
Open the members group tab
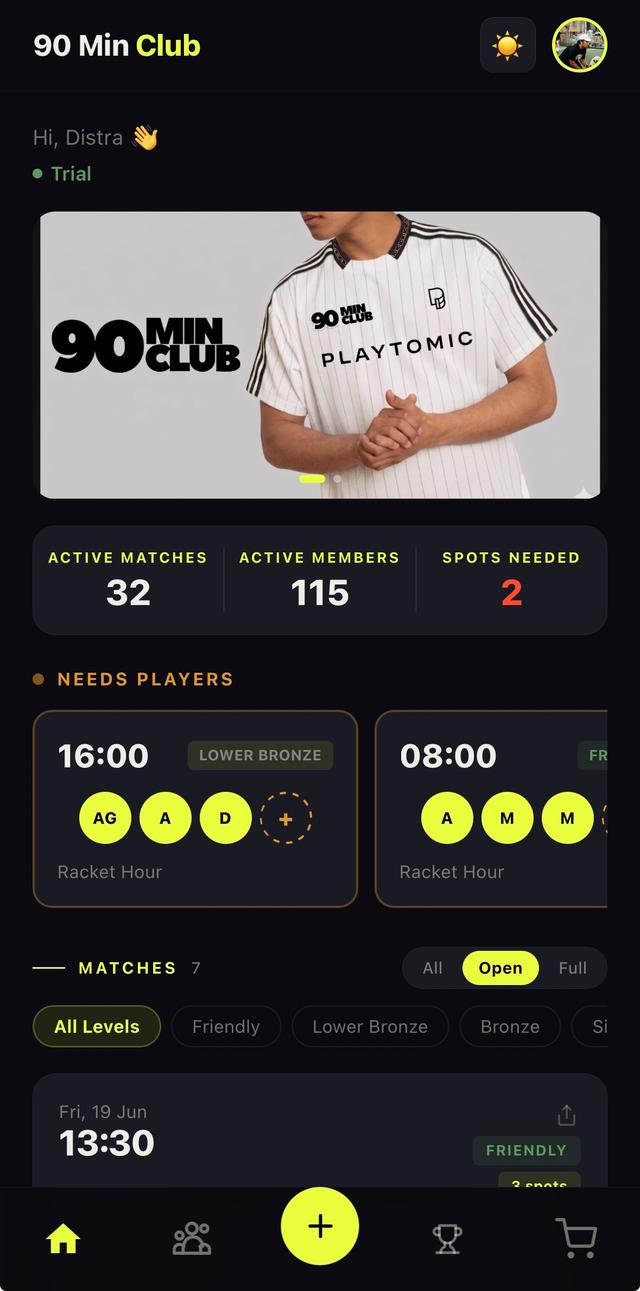pos(192,1239)
